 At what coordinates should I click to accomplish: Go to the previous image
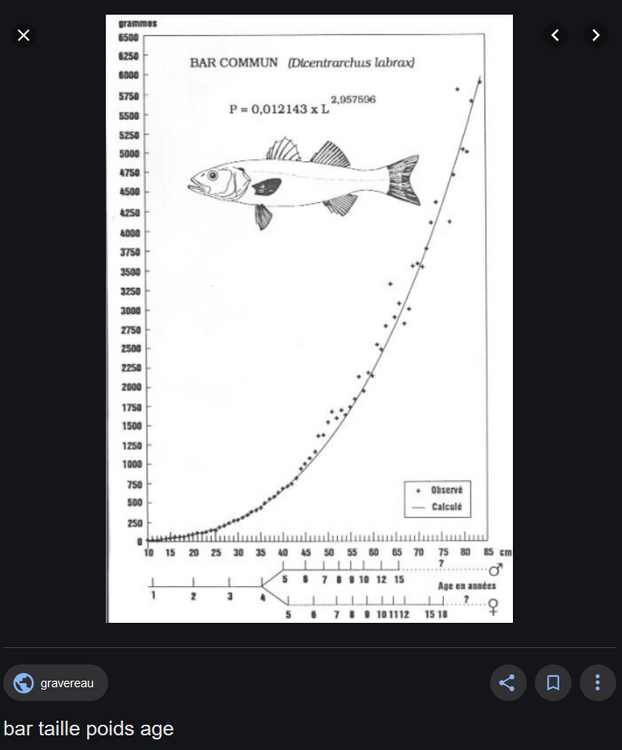556,35
